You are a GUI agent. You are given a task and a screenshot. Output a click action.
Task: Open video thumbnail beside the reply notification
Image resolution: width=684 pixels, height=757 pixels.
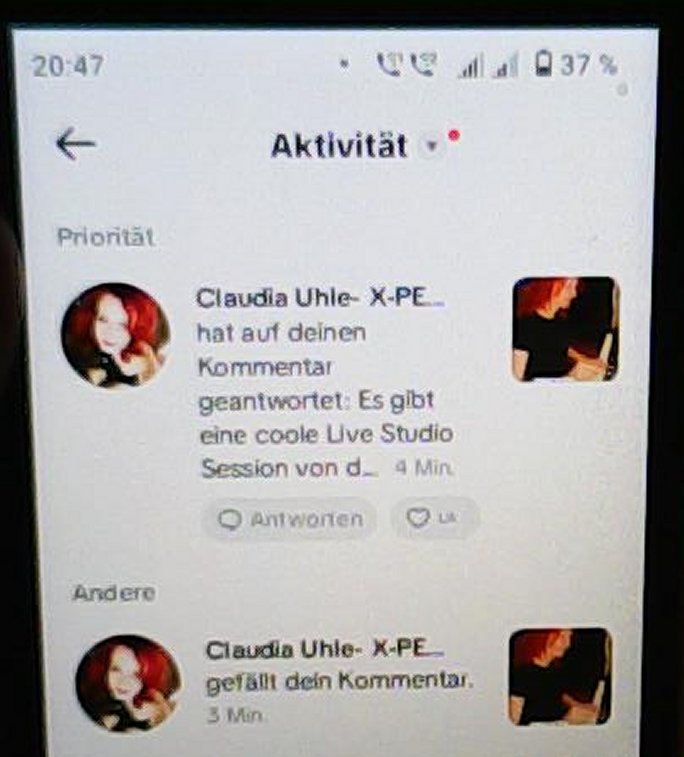pos(565,329)
